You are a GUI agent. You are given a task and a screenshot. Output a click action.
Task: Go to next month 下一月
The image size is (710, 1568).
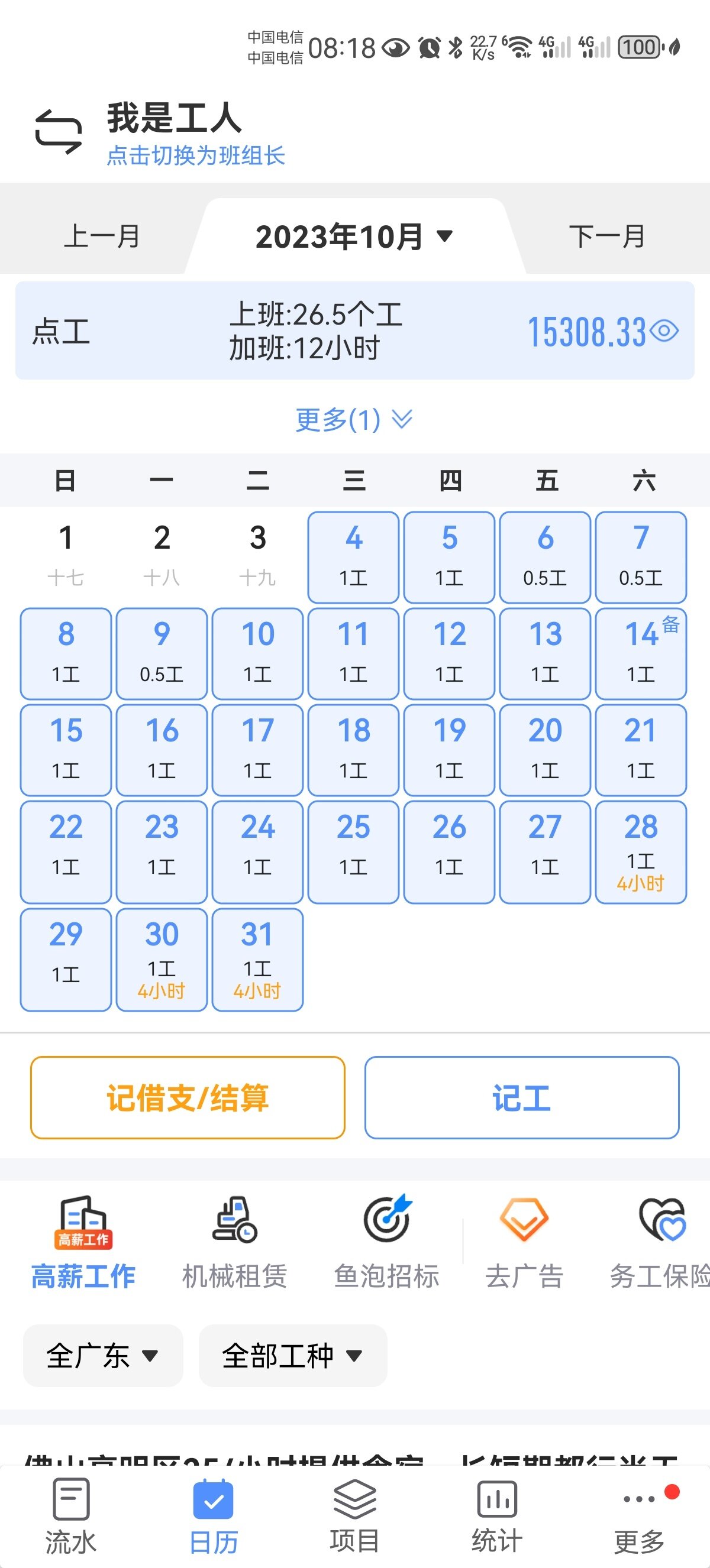(x=606, y=236)
